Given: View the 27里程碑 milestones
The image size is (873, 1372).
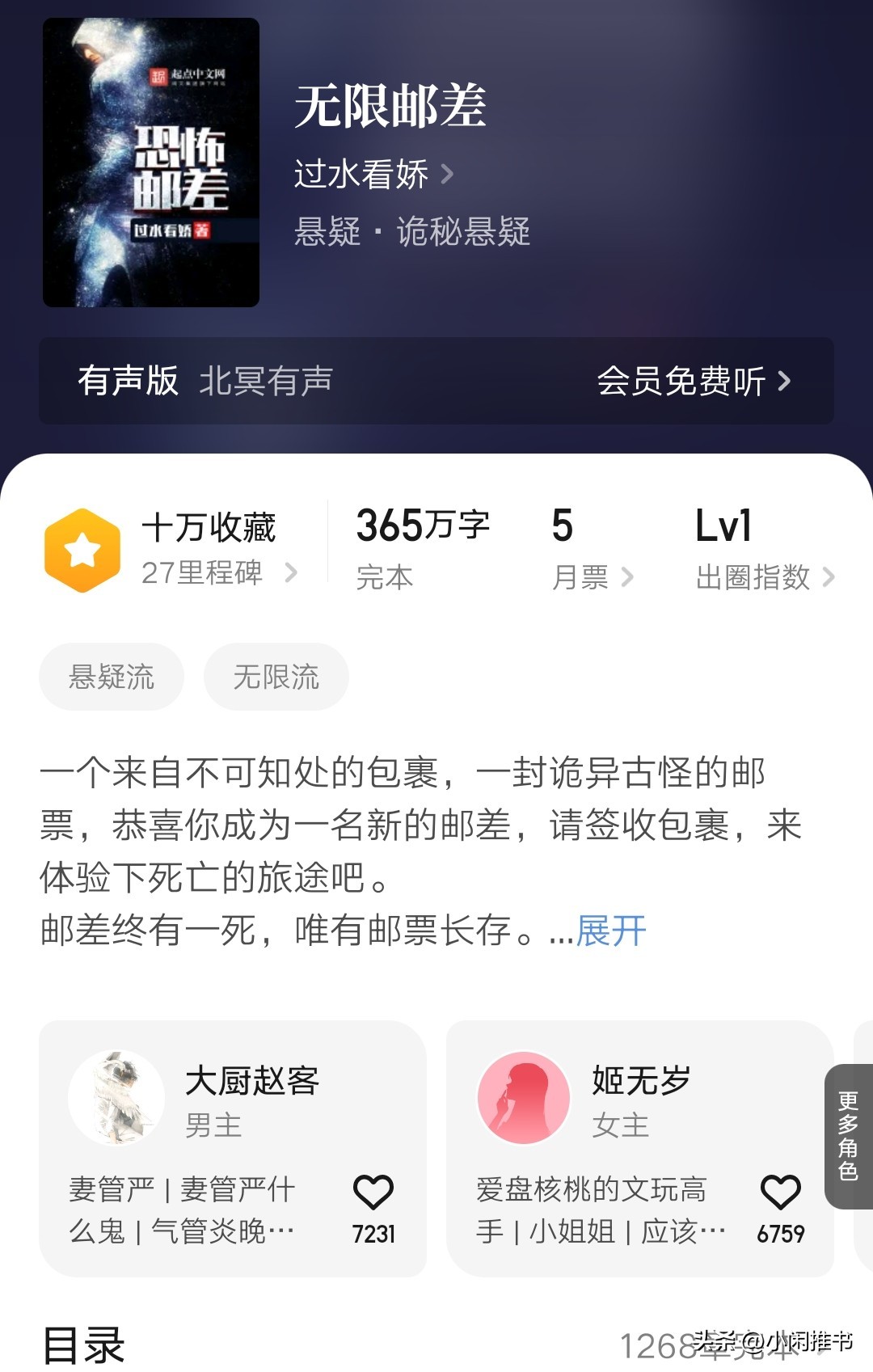Looking at the screenshot, I should 218,572.
